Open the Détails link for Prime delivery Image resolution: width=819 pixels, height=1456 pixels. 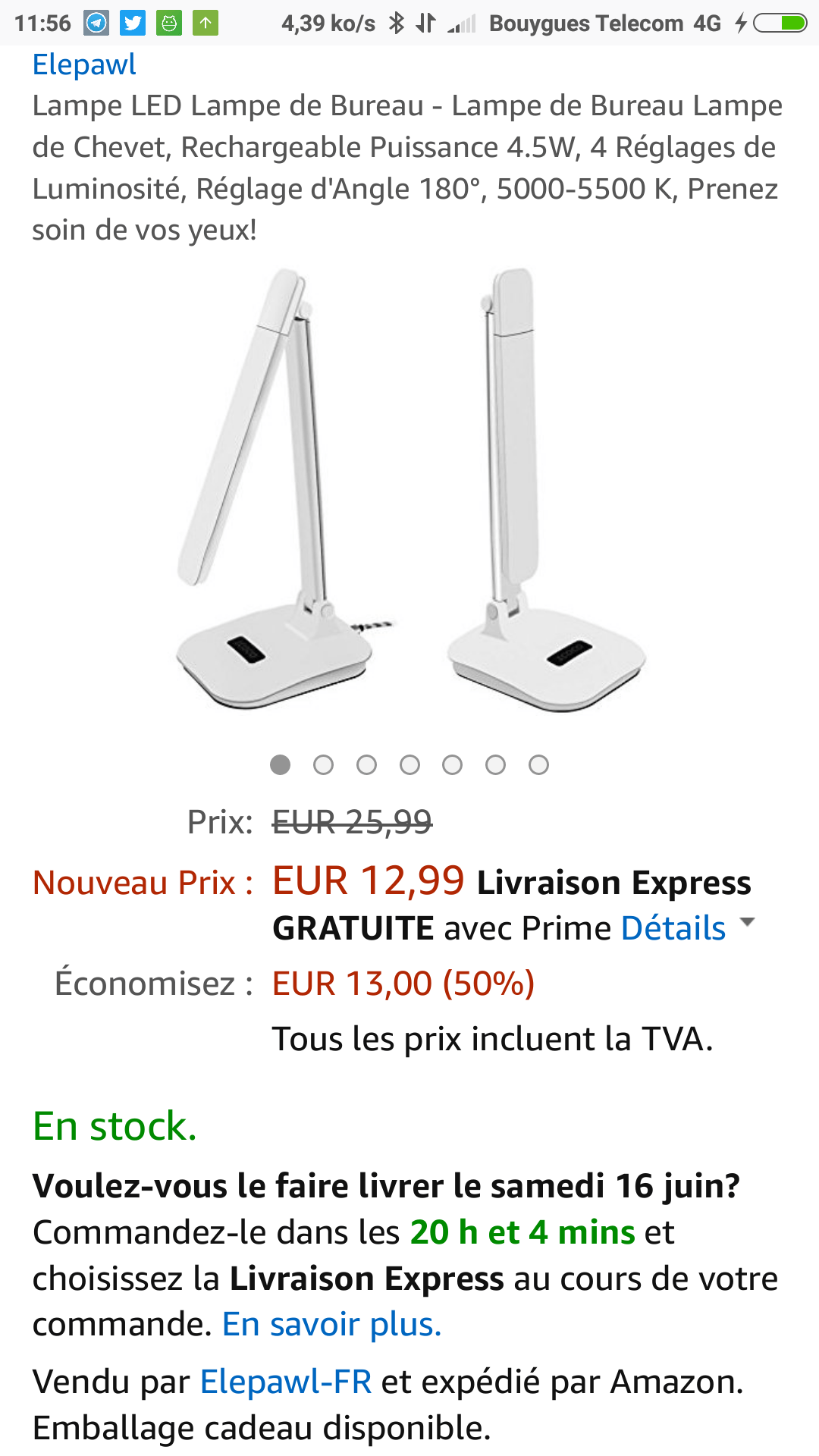(673, 929)
